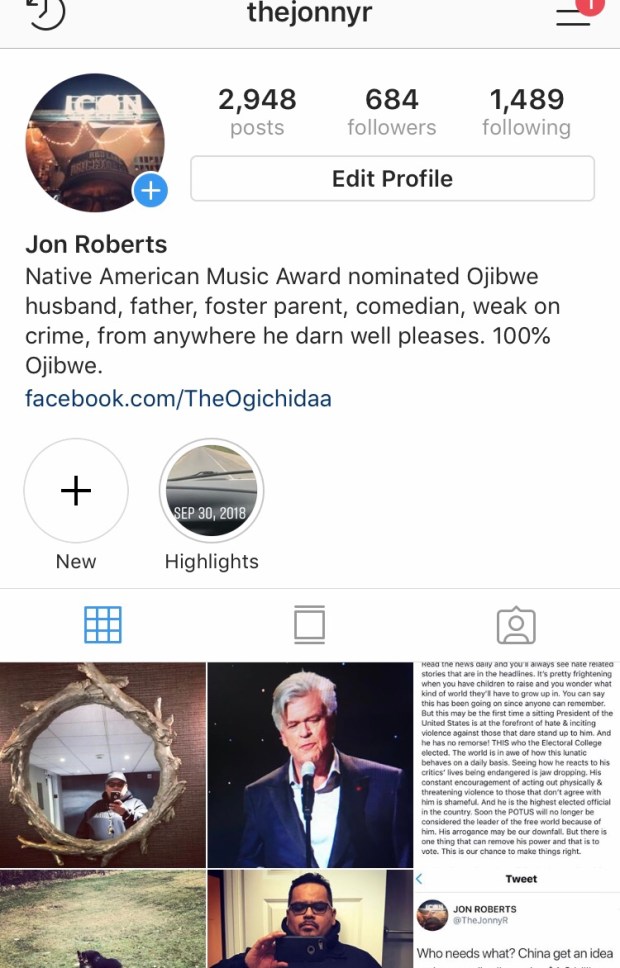Screen dimensions: 620x968
Task: Open the Highlights story from Sep 30, 2018
Action: (x=211, y=491)
